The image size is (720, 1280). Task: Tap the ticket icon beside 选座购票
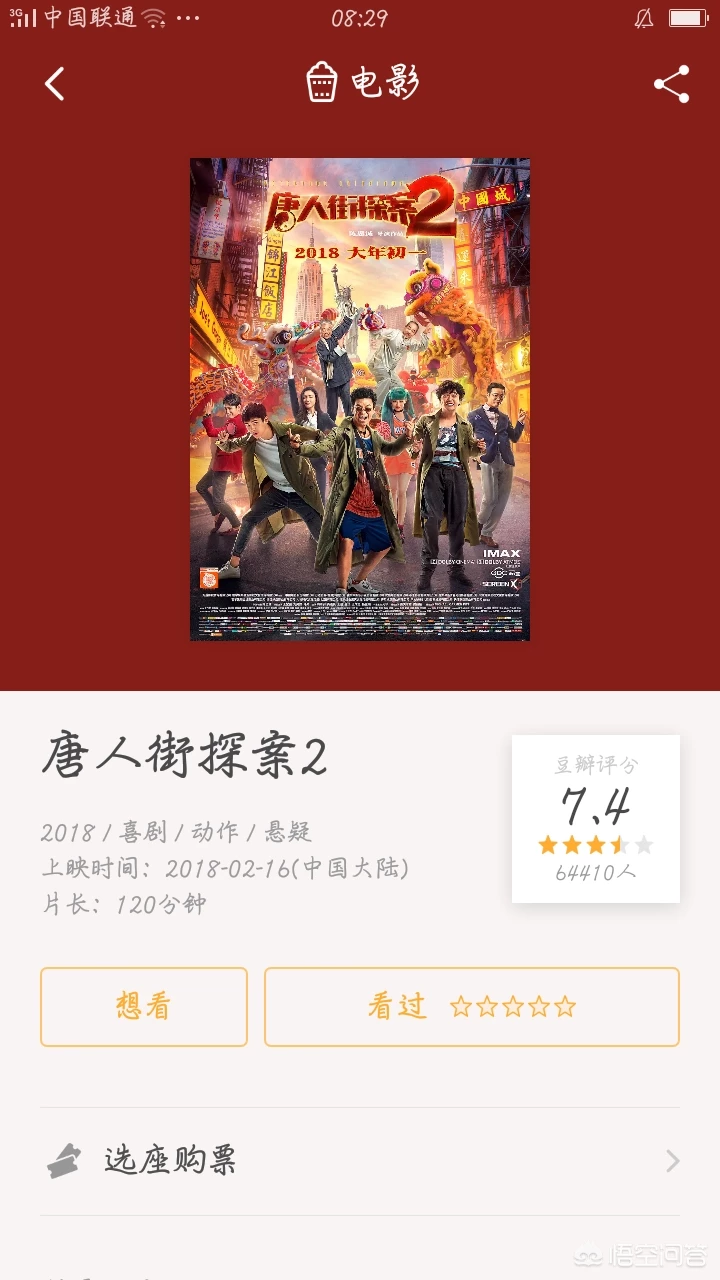coord(64,1160)
